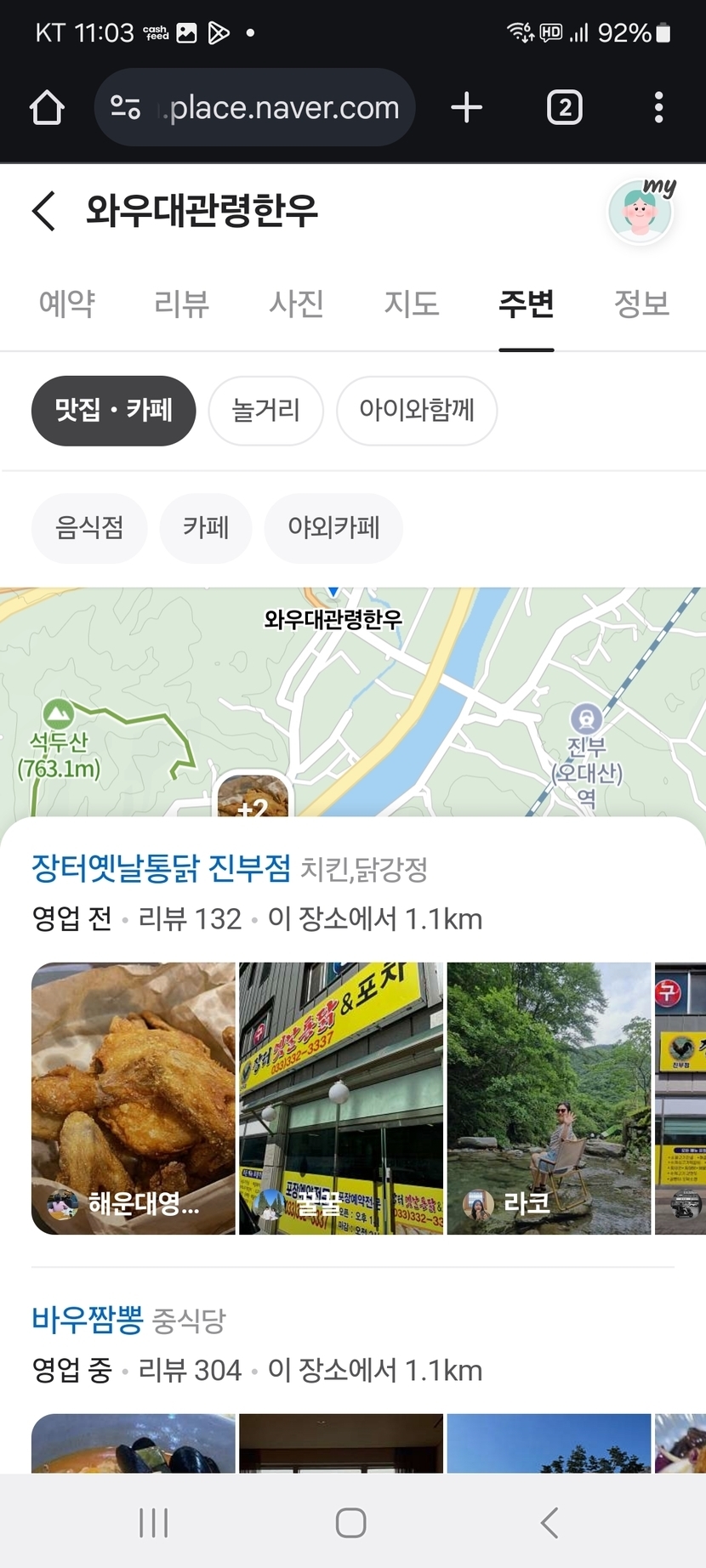Open the my profile avatar
This screenshot has width=706, height=1568.
(641, 213)
